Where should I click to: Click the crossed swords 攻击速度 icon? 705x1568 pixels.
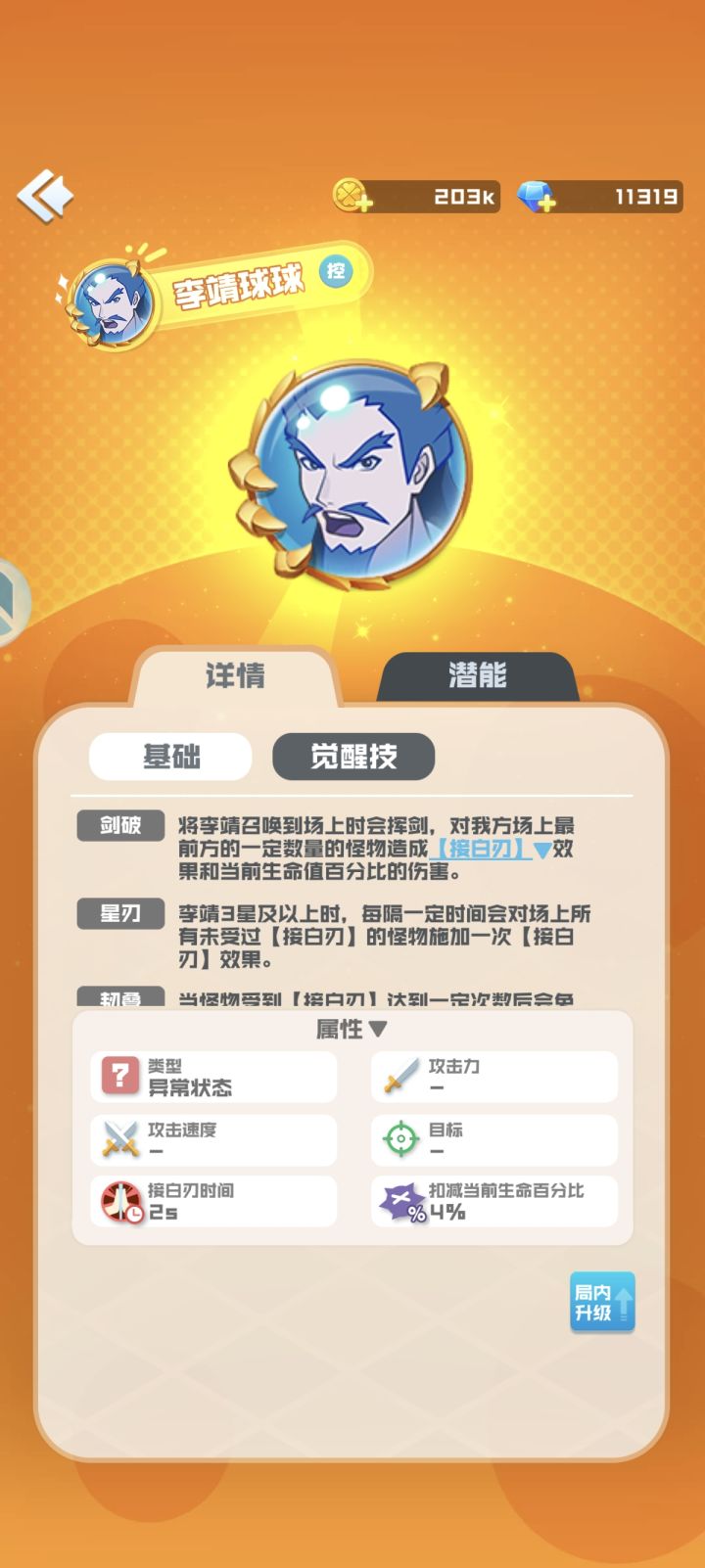click(x=117, y=1138)
